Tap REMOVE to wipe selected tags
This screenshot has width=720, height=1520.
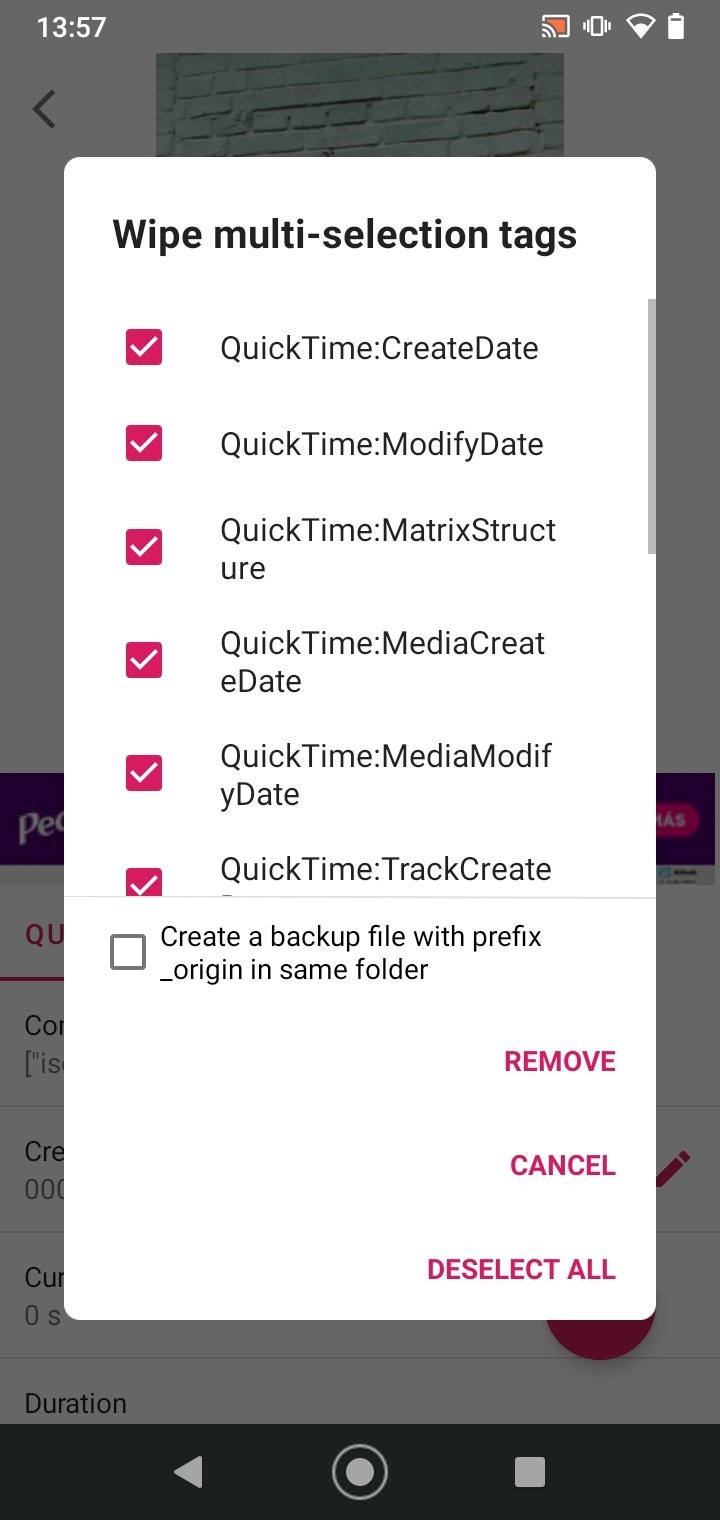(x=560, y=1061)
